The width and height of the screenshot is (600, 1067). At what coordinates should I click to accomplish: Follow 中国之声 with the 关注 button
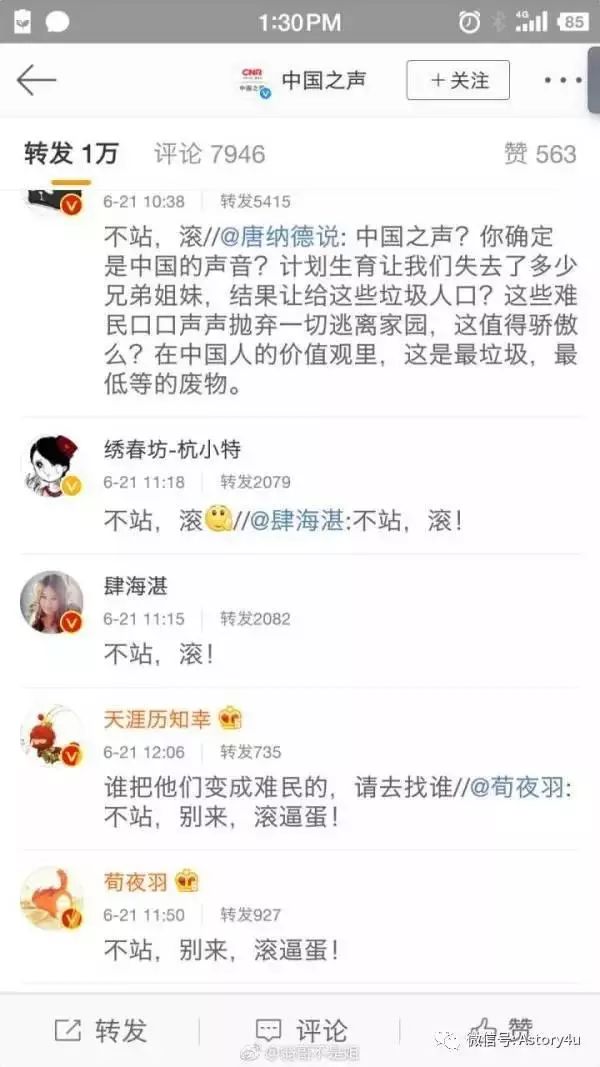tap(458, 80)
